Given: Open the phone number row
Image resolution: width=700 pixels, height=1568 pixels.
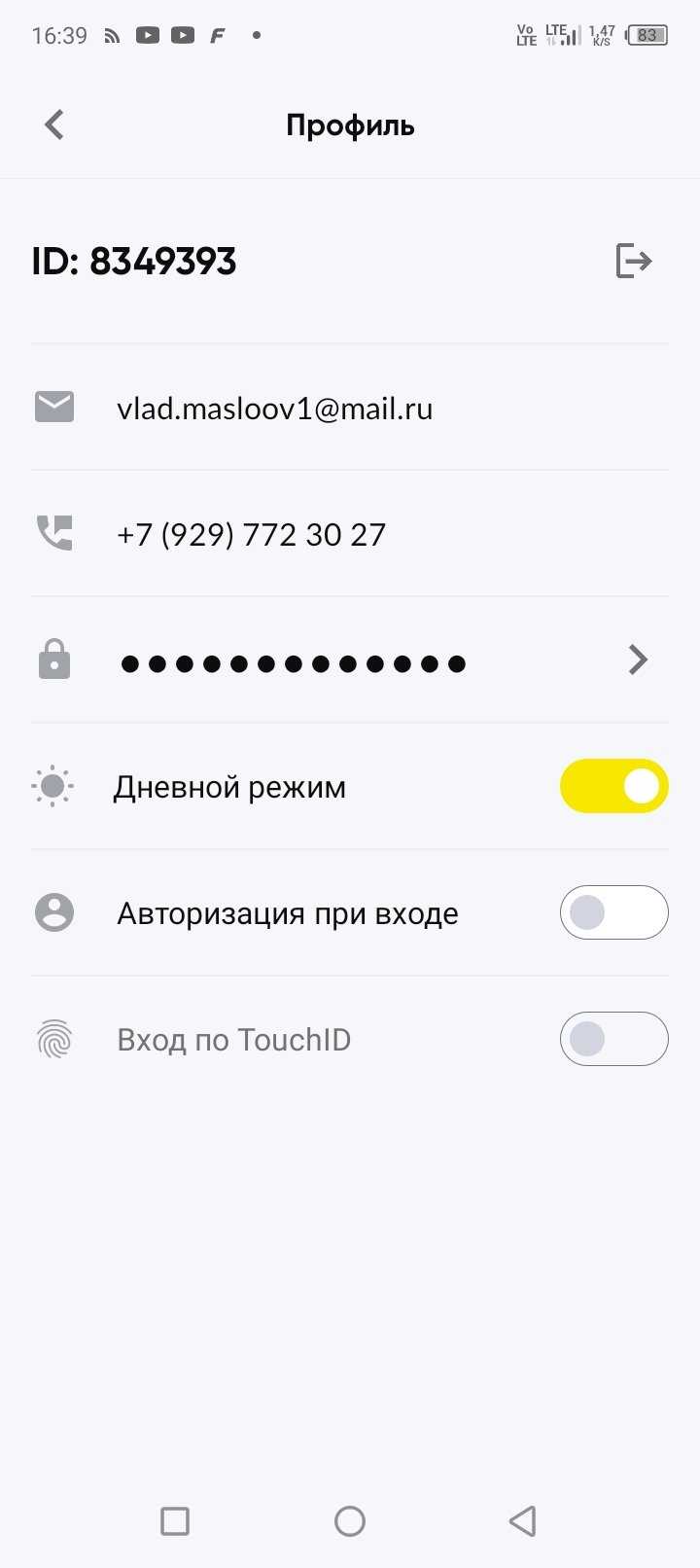Looking at the screenshot, I should [251, 535].
